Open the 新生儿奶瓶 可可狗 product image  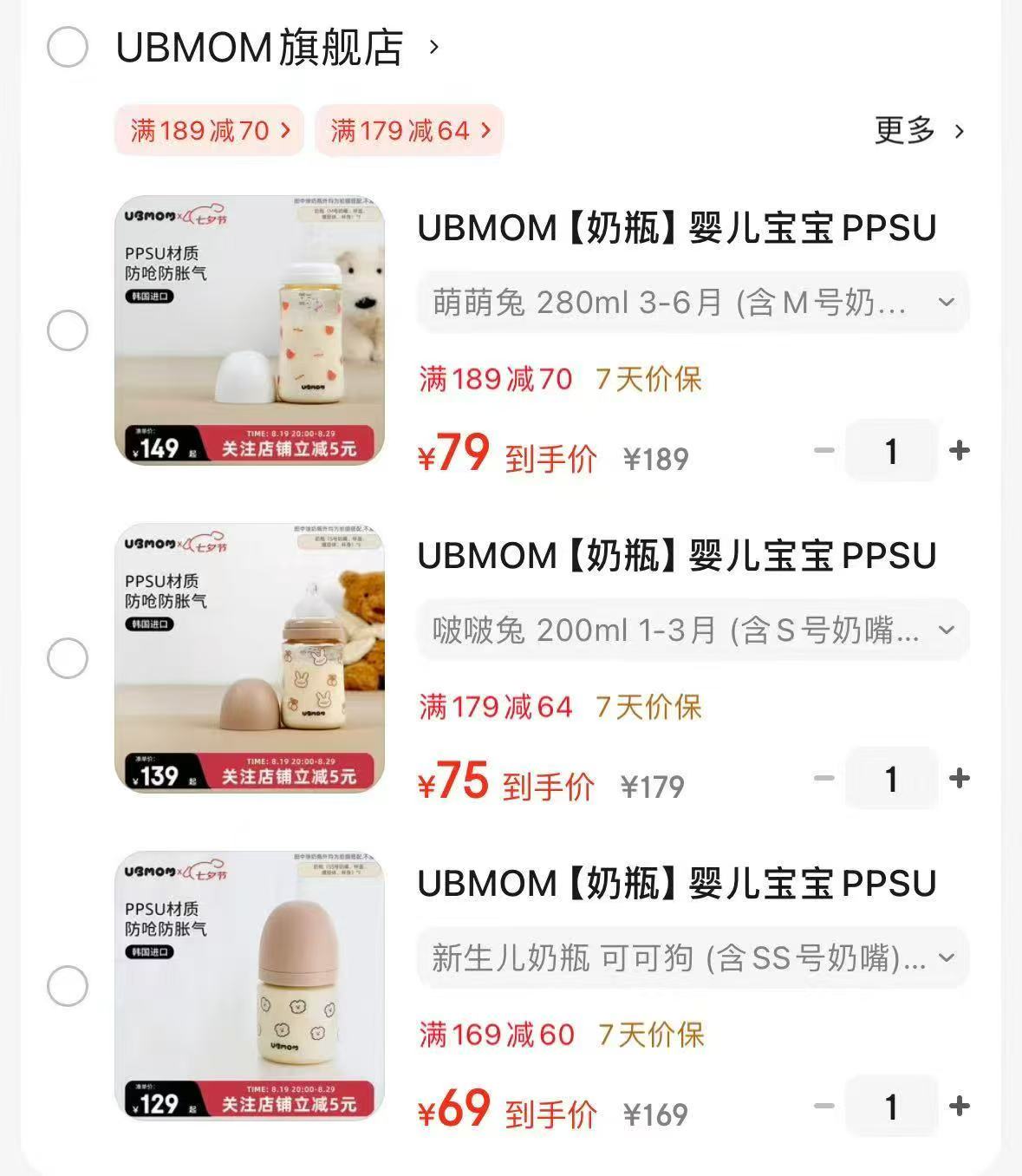tap(250, 985)
